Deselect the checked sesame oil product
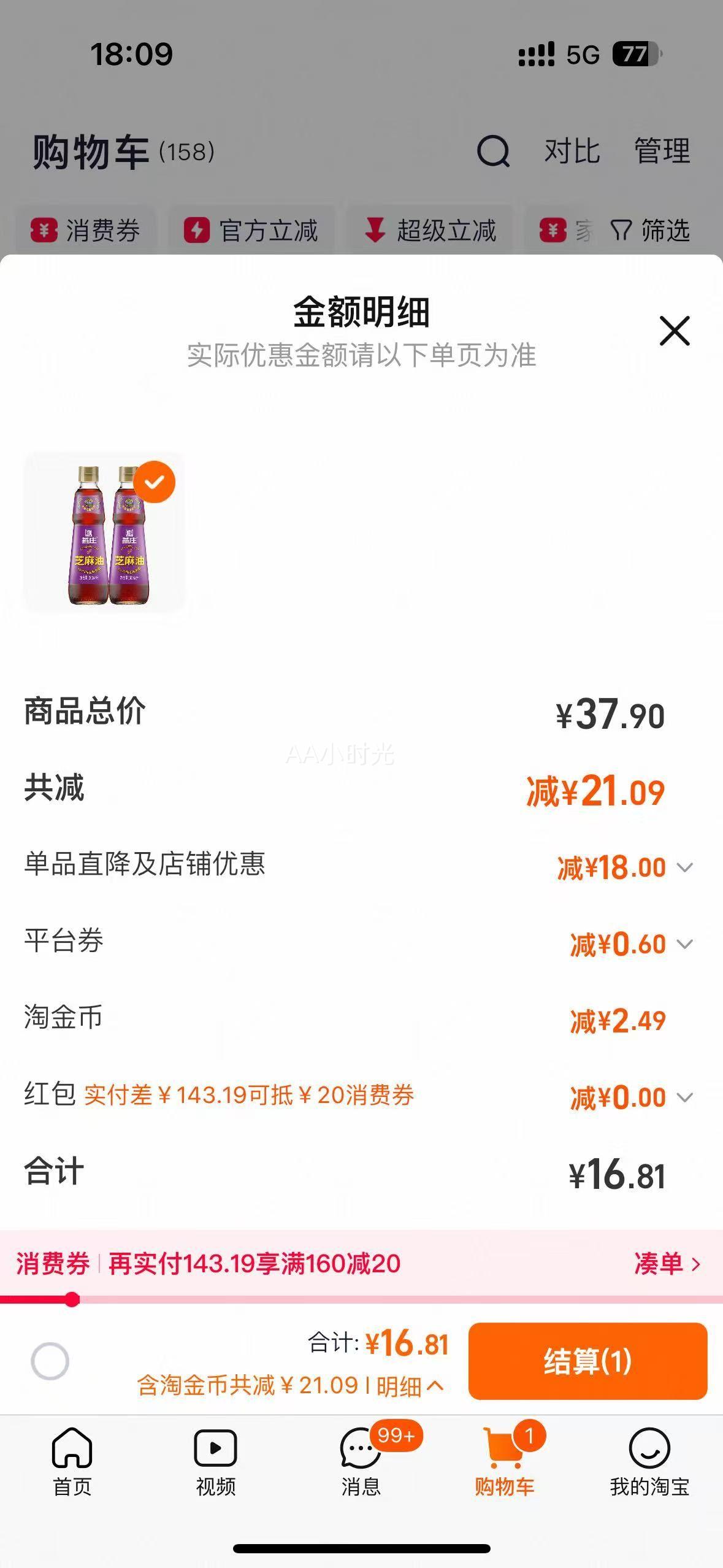The width and height of the screenshot is (723, 1568). (x=155, y=482)
